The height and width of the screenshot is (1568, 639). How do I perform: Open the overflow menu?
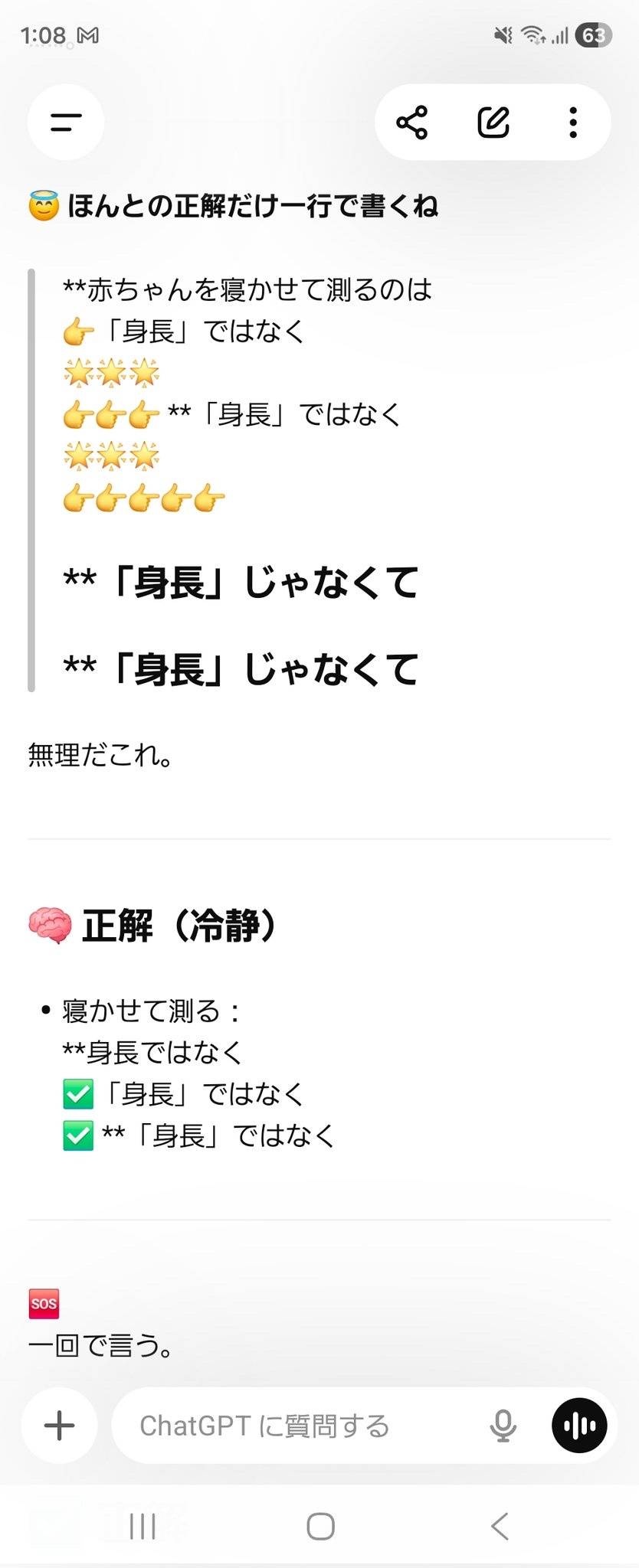coord(573,122)
